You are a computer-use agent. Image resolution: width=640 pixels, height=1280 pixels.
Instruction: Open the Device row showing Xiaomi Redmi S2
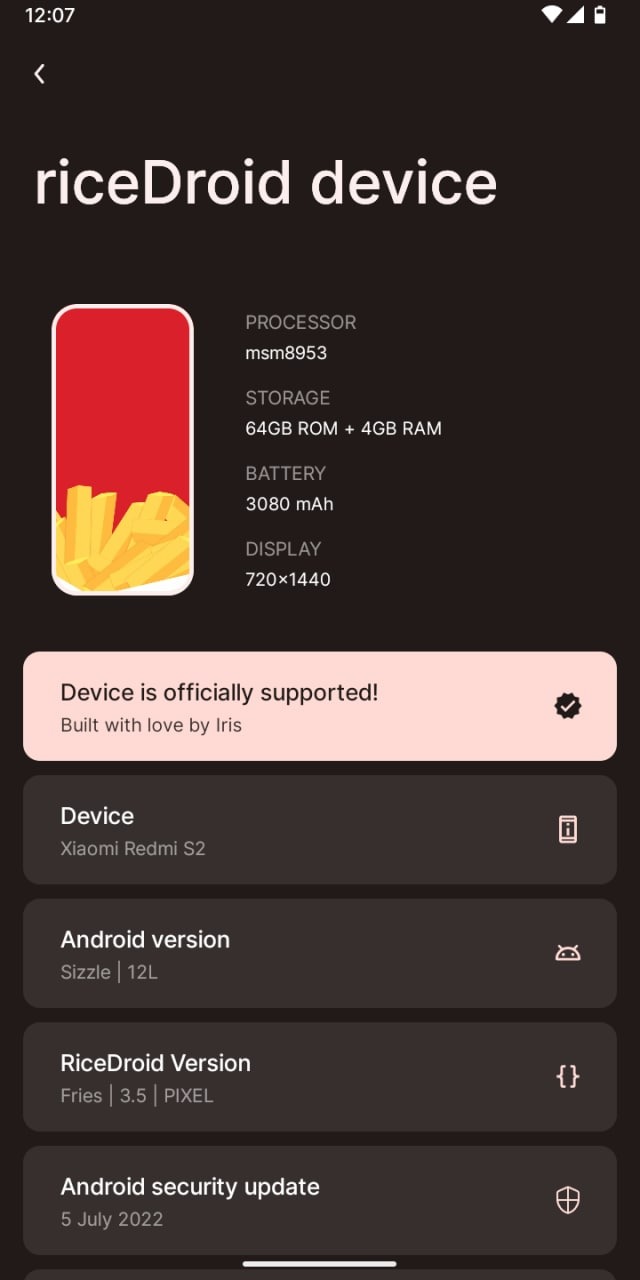point(319,830)
